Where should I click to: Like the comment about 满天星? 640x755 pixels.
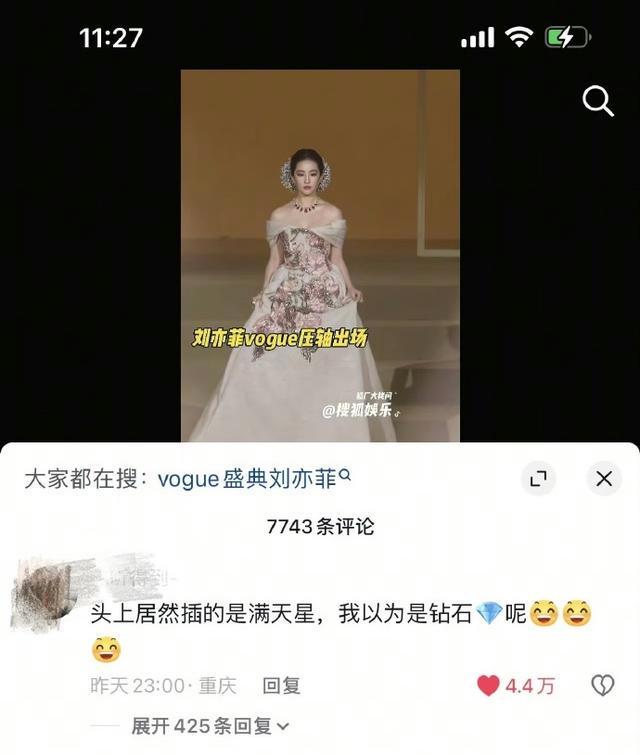[x=488, y=685]
